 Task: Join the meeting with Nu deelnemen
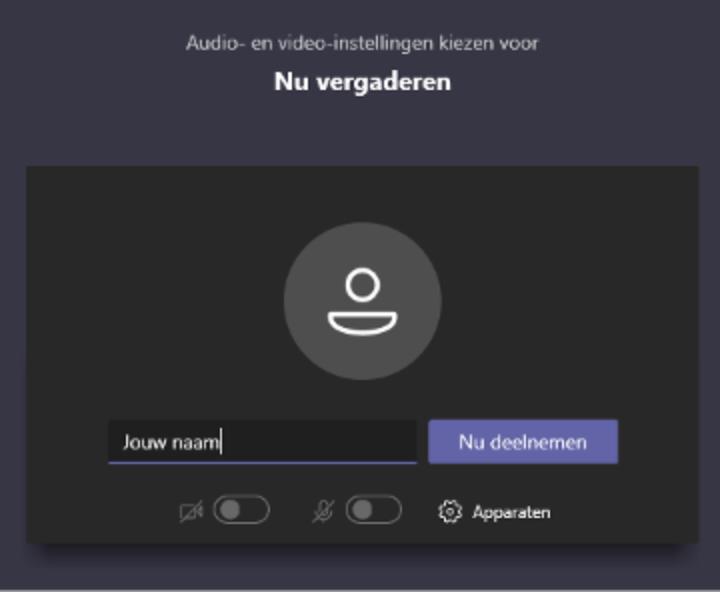pos(523,442)
